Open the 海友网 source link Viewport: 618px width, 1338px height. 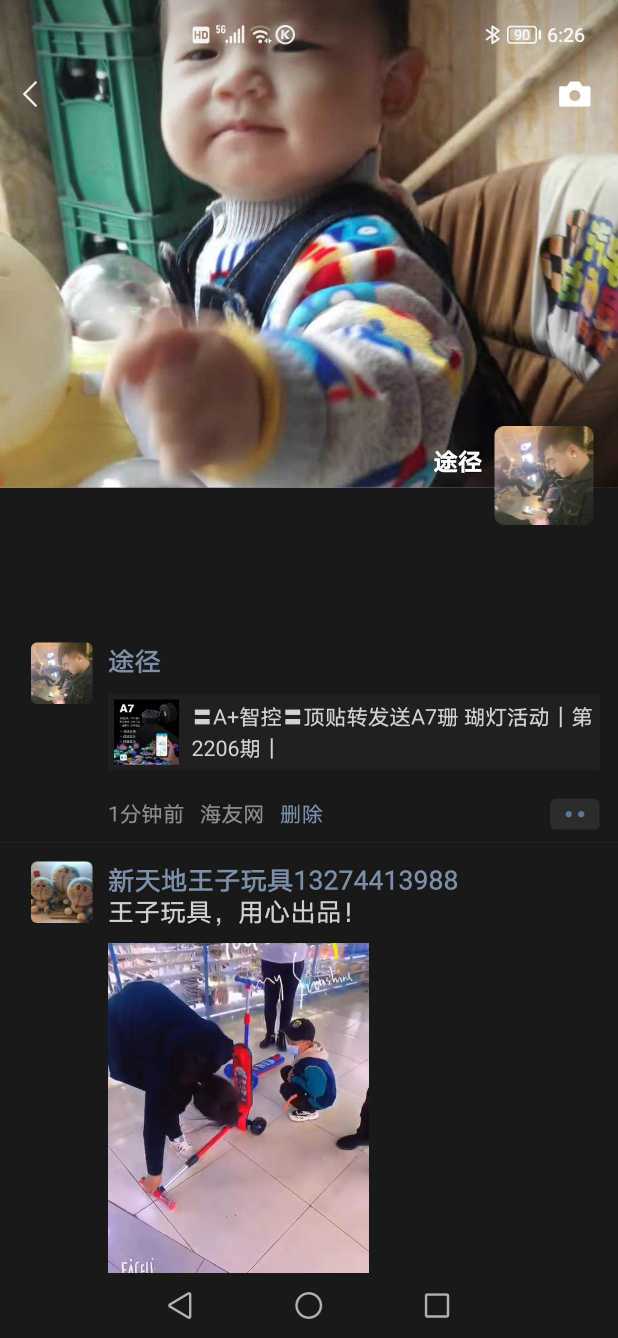[231, 815]
